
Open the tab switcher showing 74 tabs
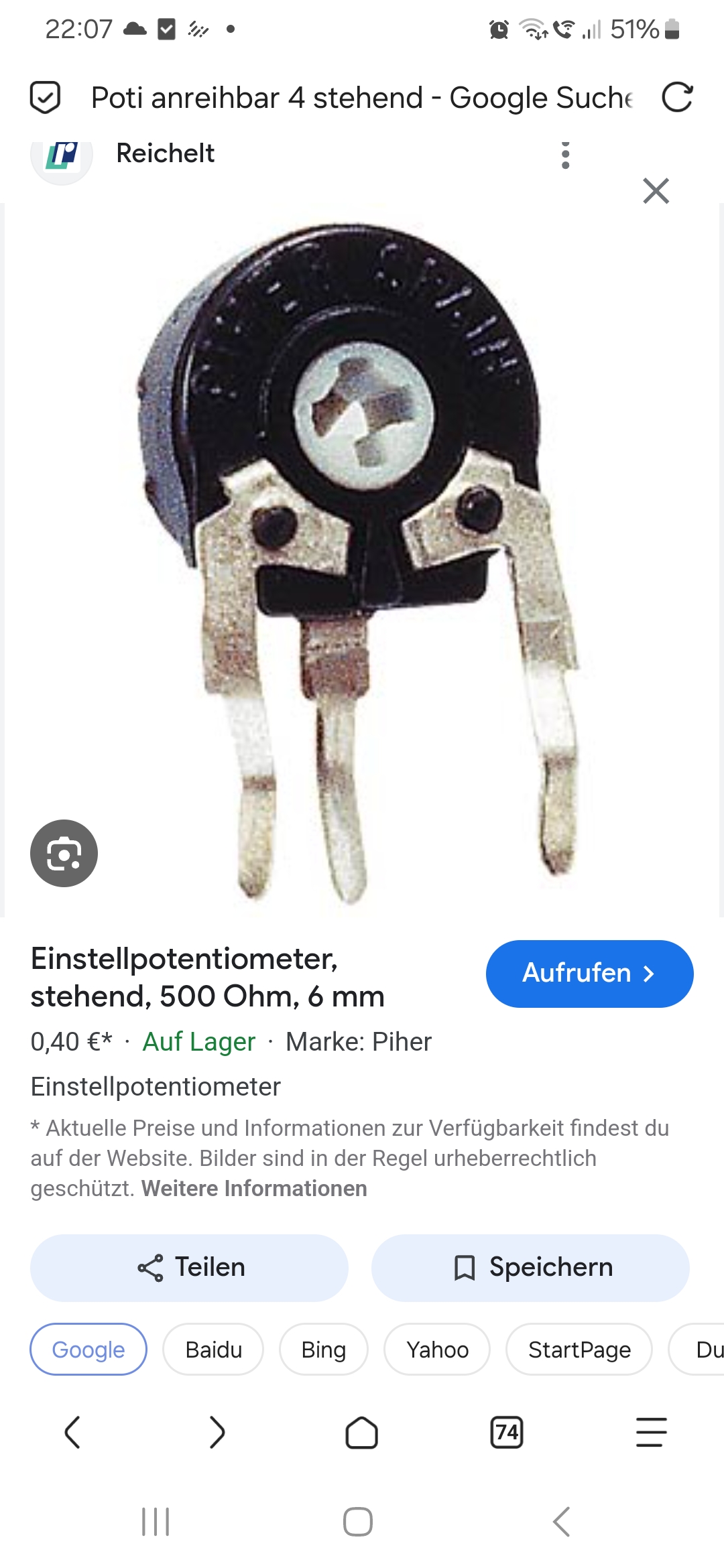click(x=507, y=1433)
